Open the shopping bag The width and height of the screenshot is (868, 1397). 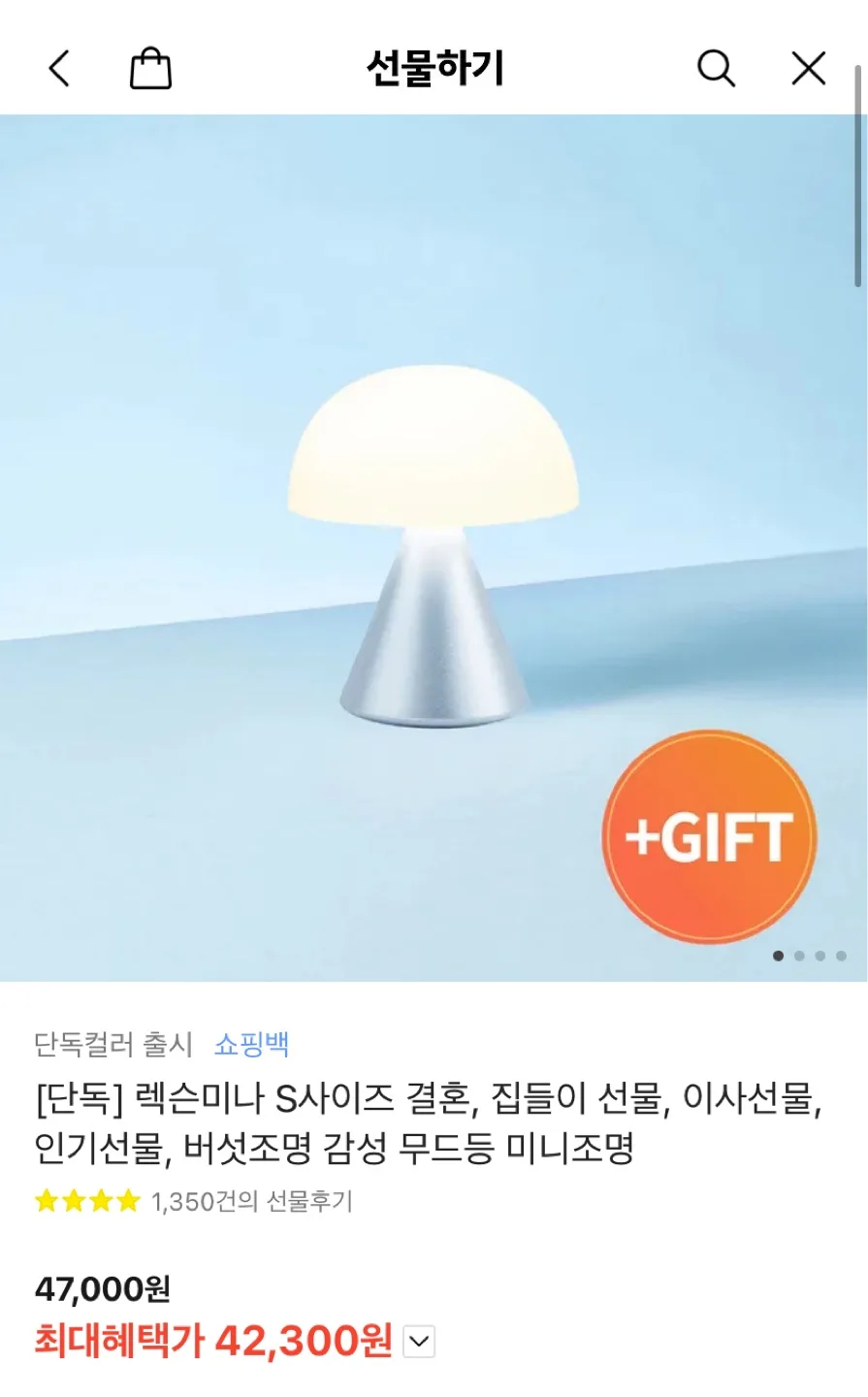click(x=150, y=69)
